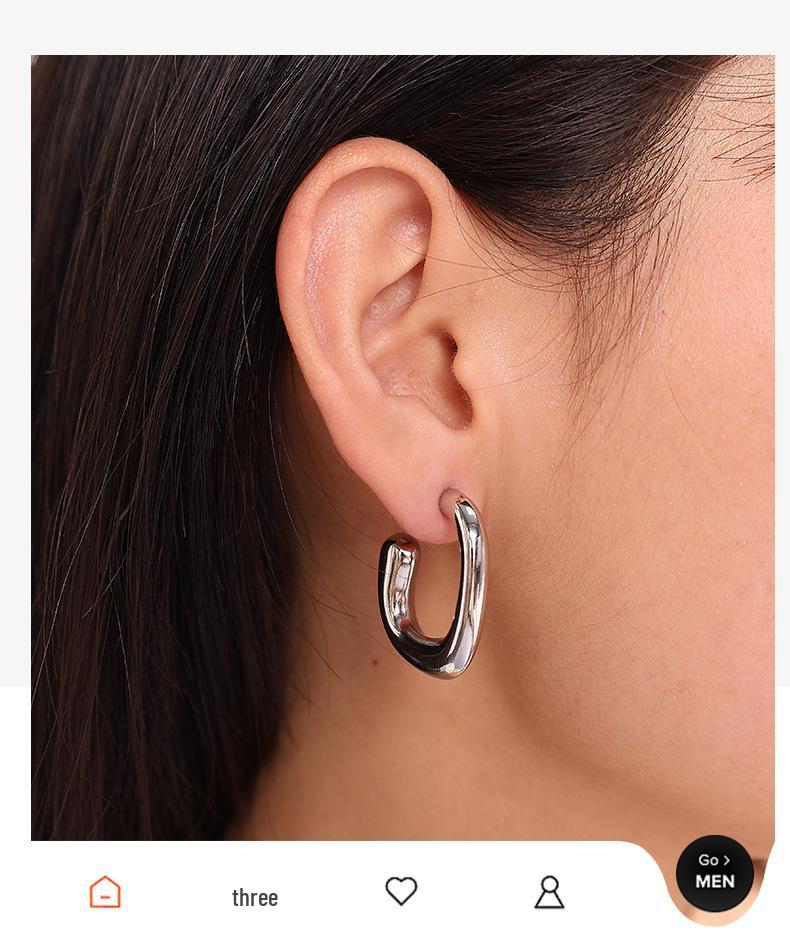Go to profile using the user silhouette
This screenshot has width=790, height=952.
[x=549, y=893]
